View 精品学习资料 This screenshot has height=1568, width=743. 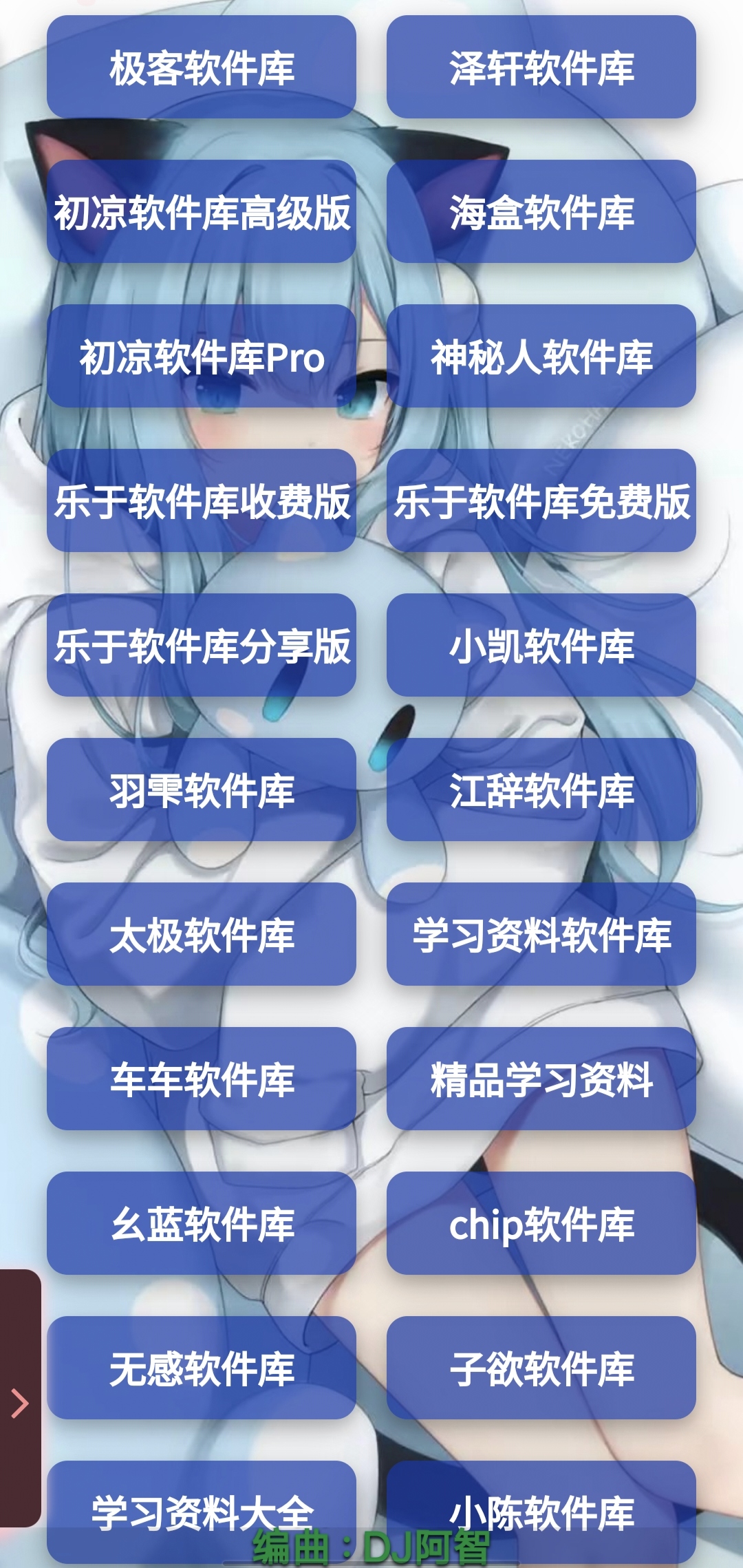541,1079
